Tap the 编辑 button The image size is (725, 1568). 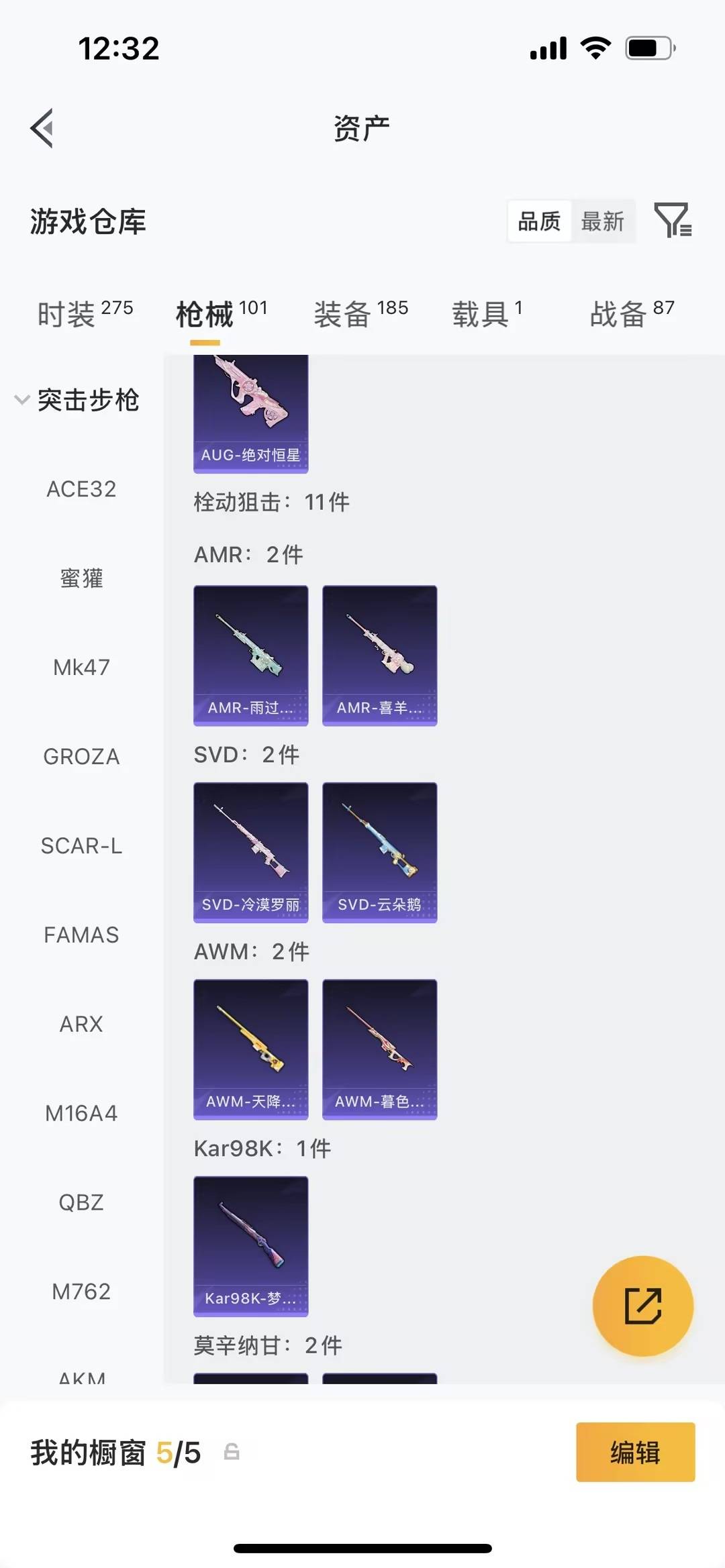point(635,1453)
